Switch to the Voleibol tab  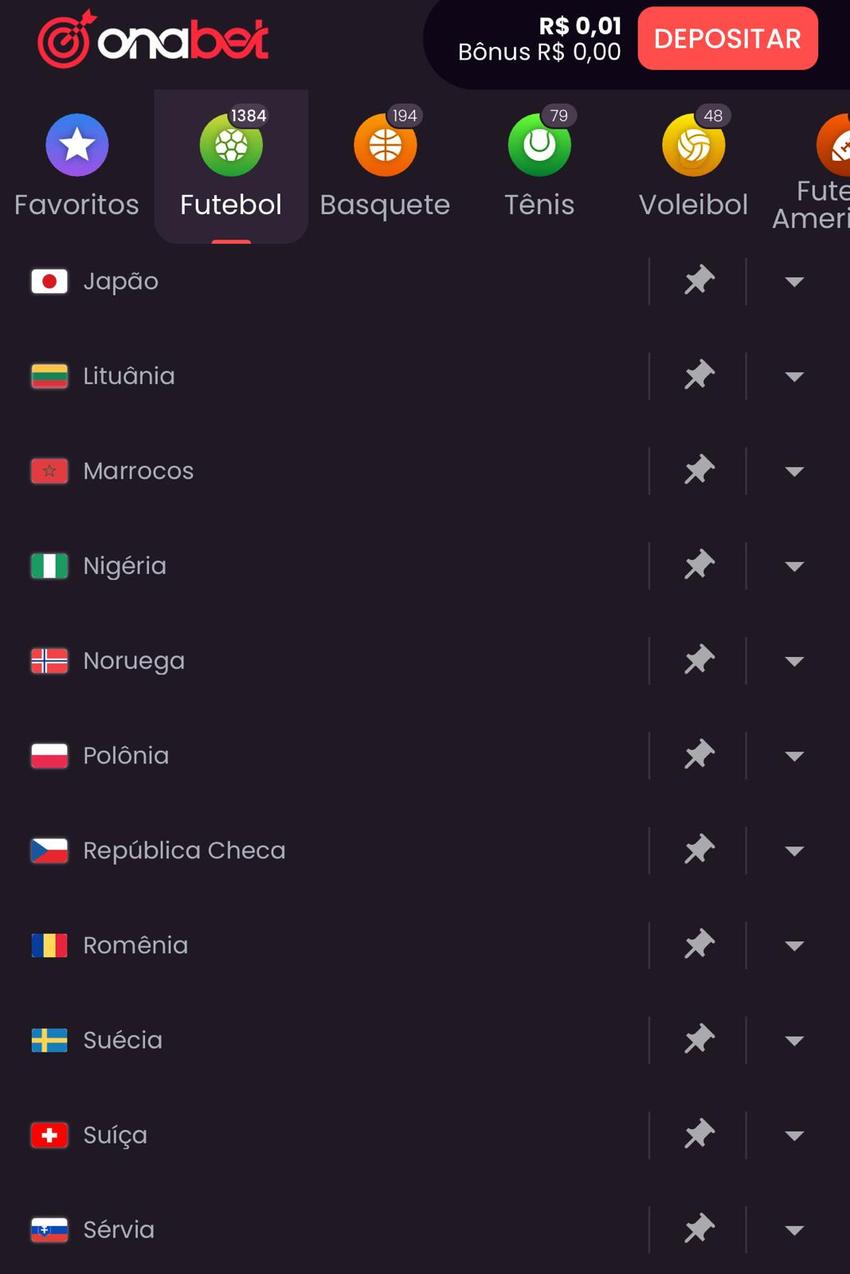coord(693,165)
